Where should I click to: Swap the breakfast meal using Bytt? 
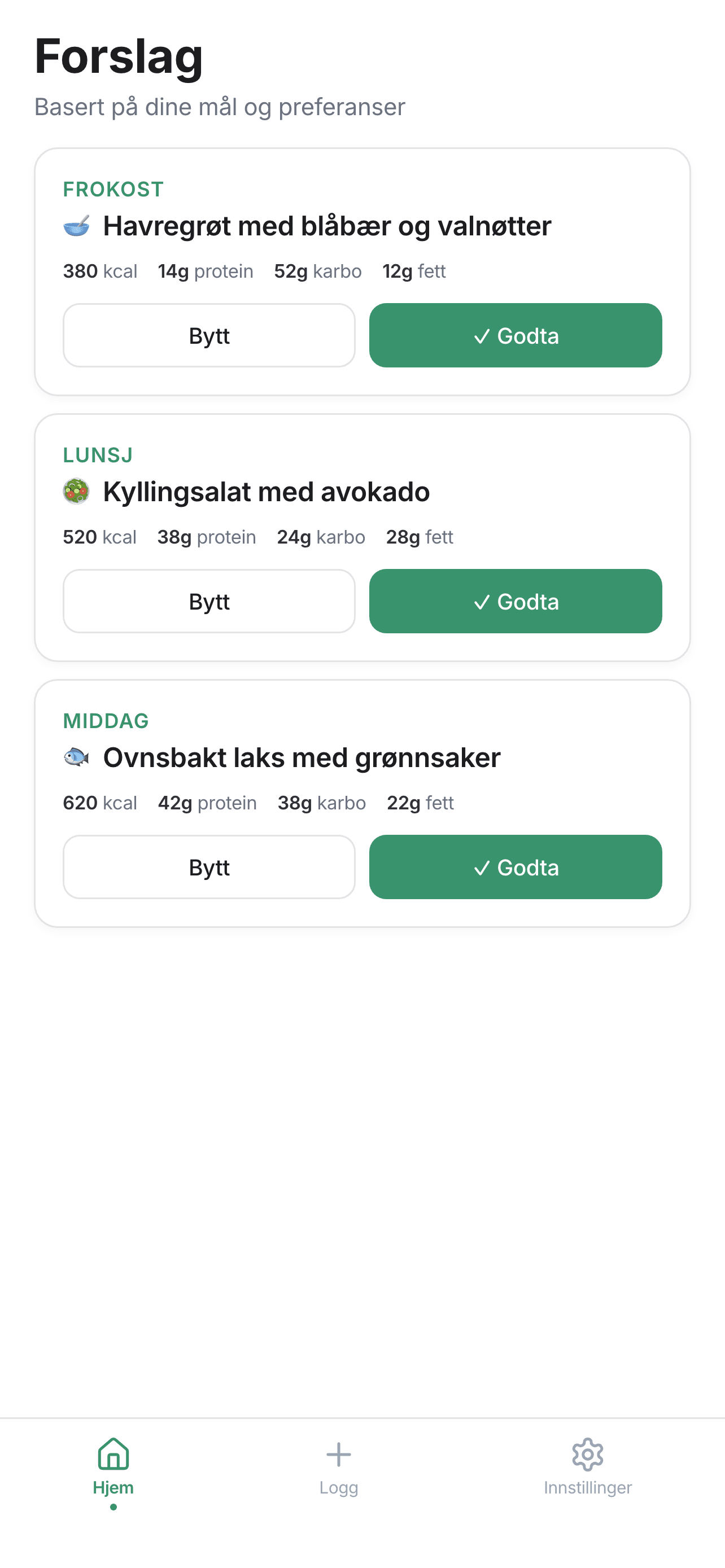(x=209, y=335)
